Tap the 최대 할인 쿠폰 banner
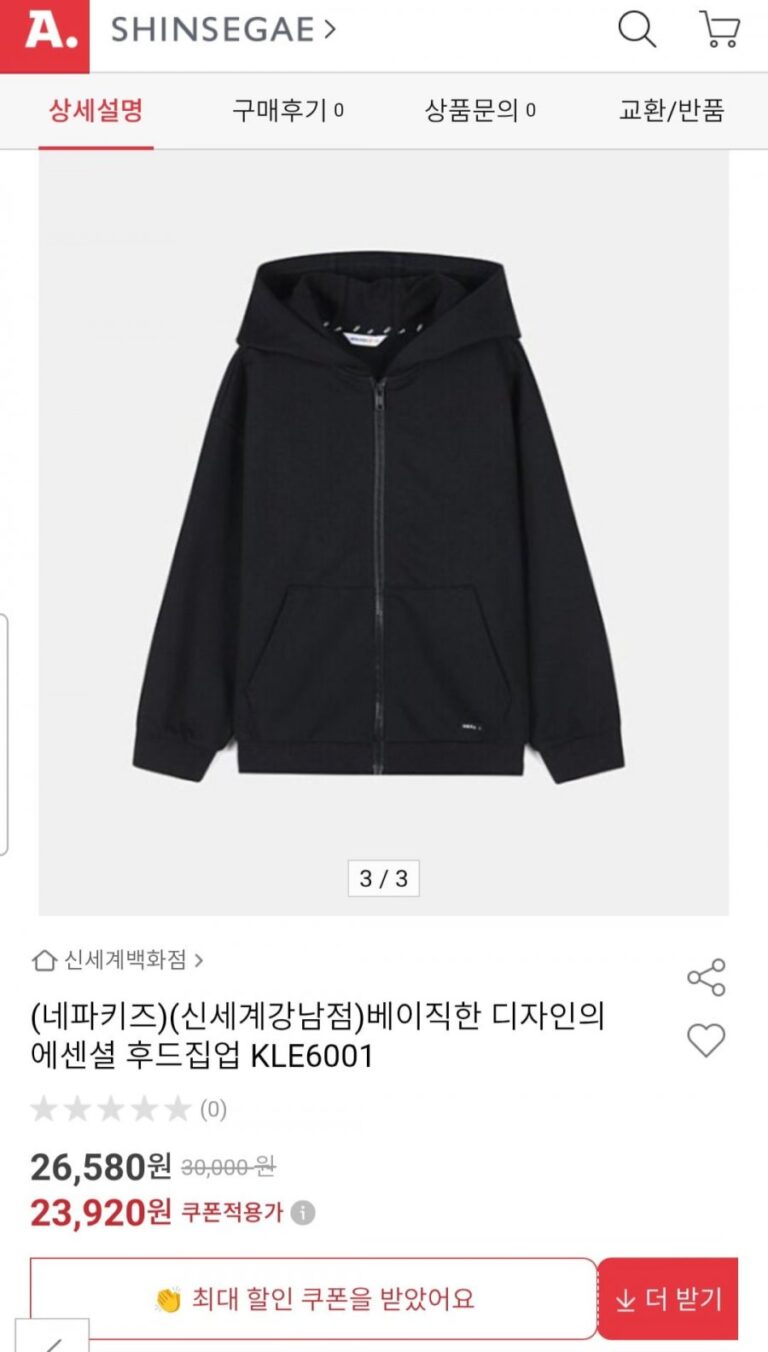768x1352 pixels. click(314, 1299)
